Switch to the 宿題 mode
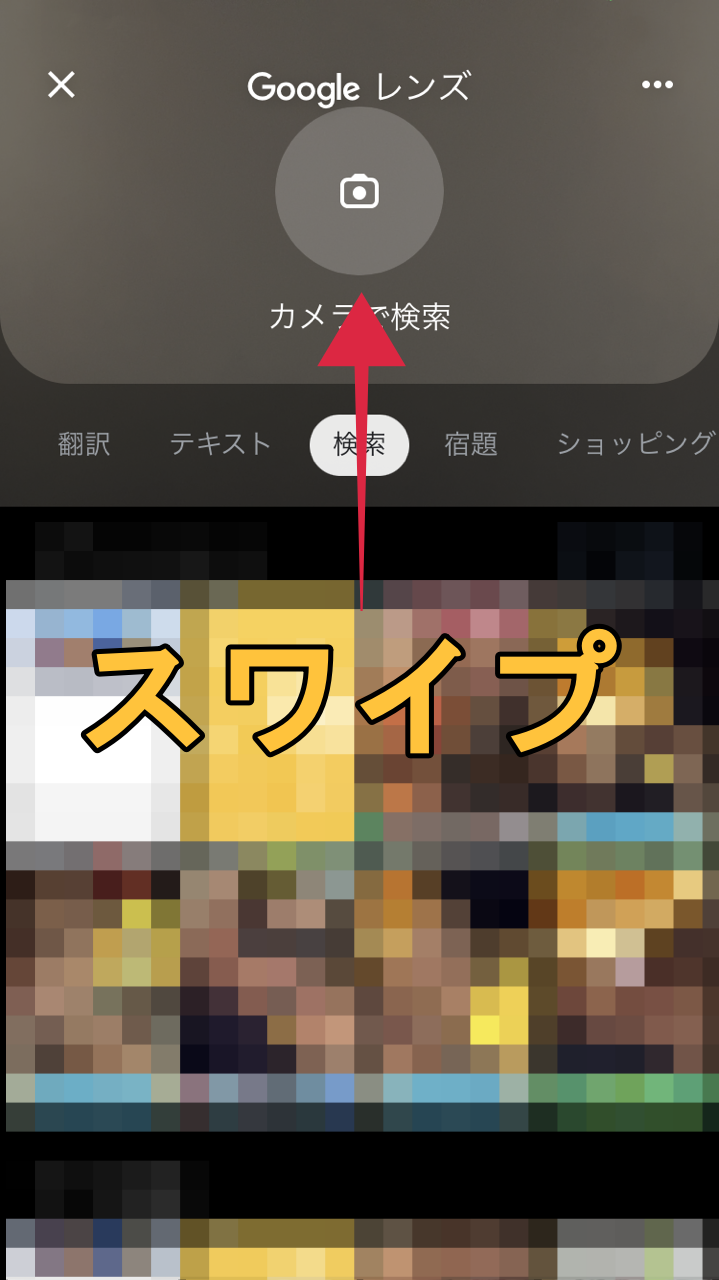The image size is (719, 1280). pos(471,444)
